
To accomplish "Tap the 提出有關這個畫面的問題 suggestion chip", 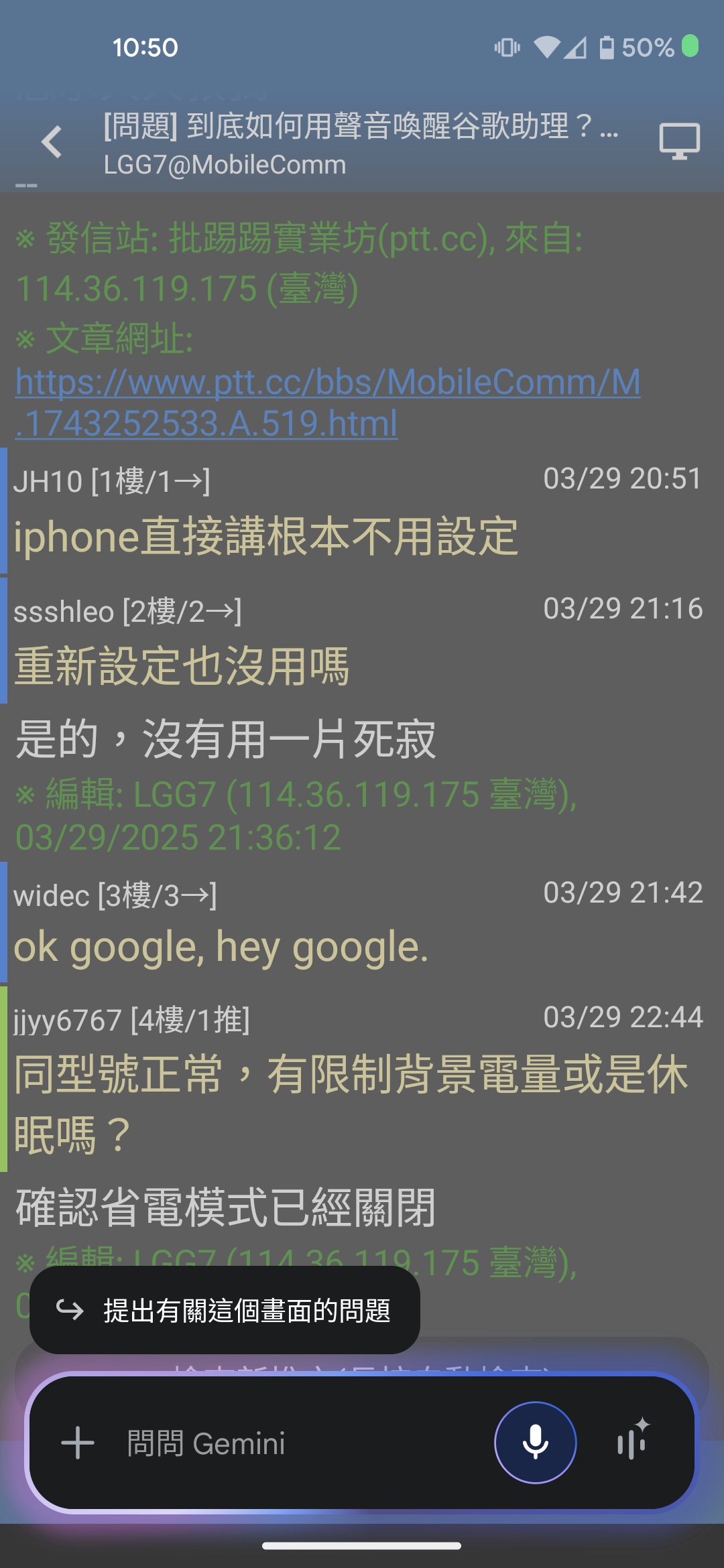I will point(225,1310).
